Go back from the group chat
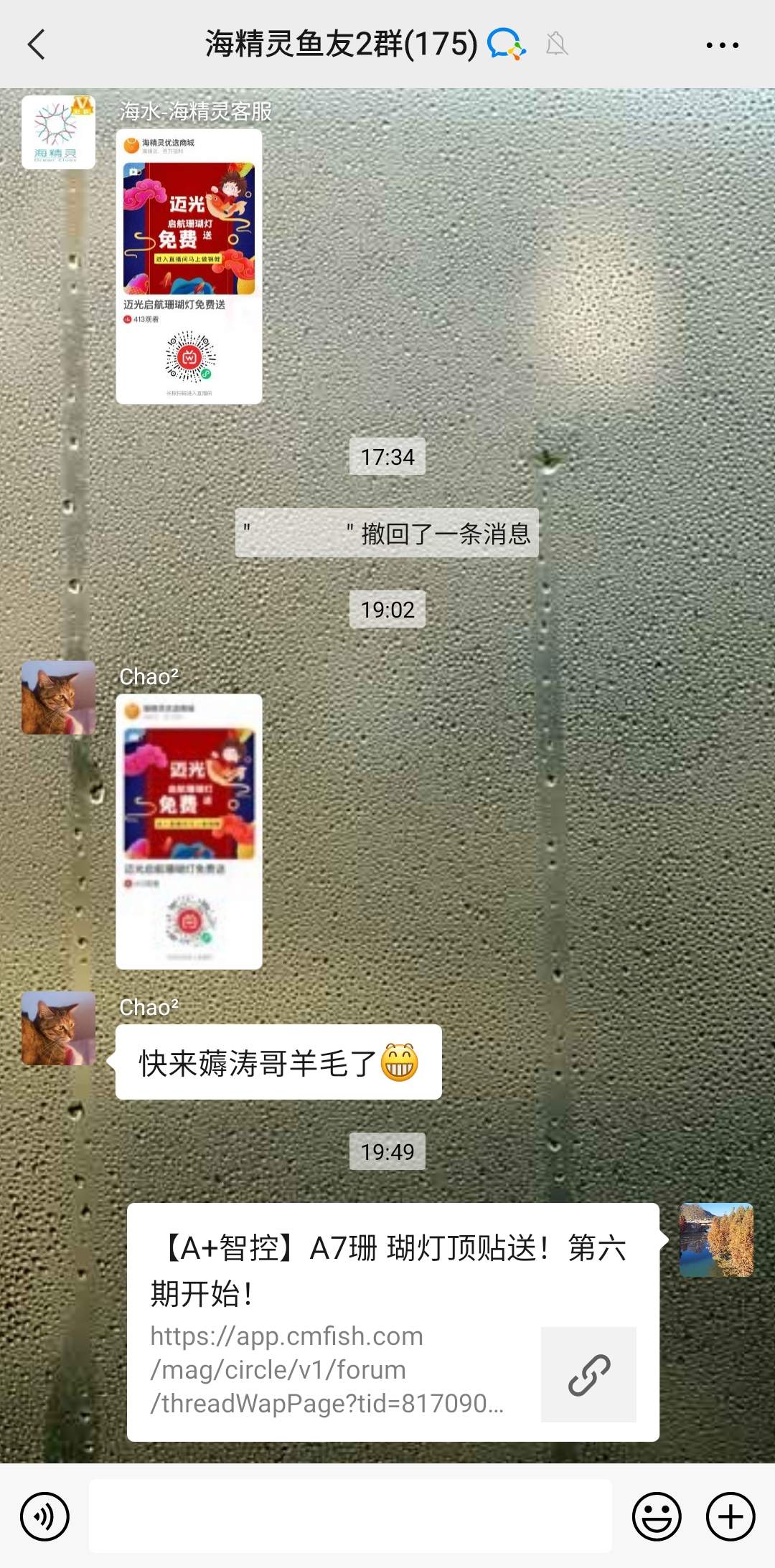Image resolution: width=775 pixels, height=1568 pixels. point(37,44)
